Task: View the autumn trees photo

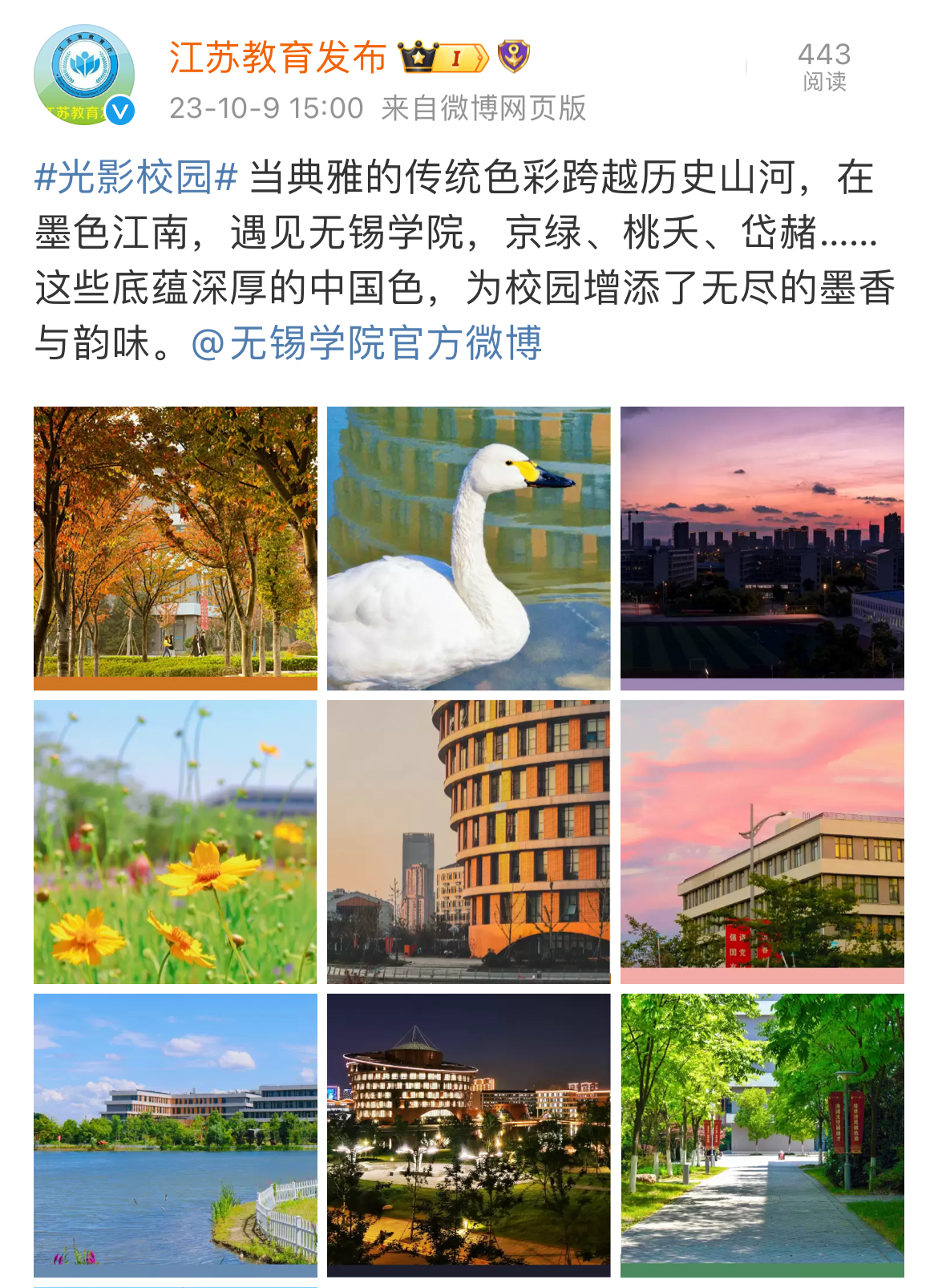Action: click(176, 548)
